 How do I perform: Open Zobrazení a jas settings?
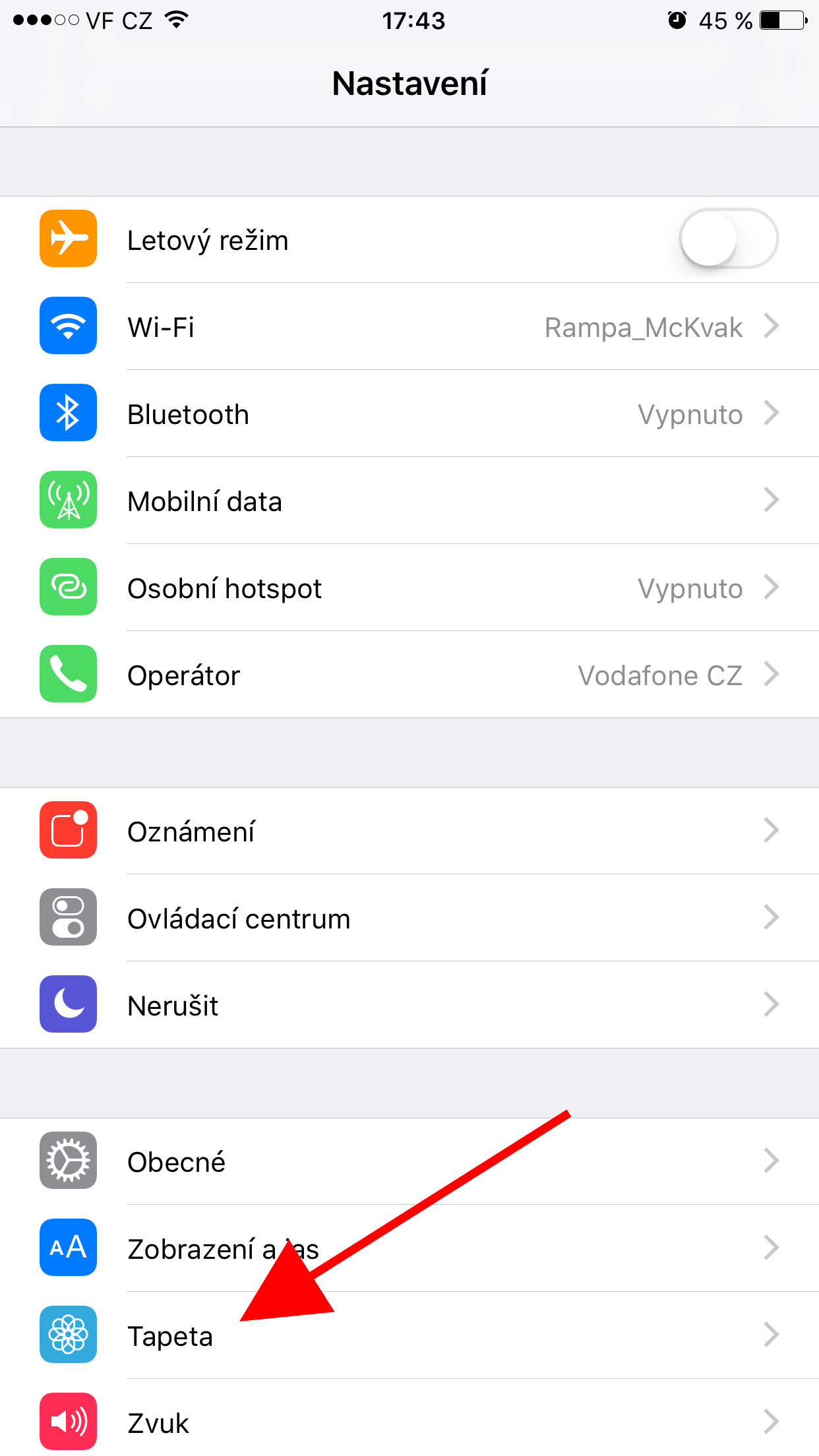[409, 1248]
